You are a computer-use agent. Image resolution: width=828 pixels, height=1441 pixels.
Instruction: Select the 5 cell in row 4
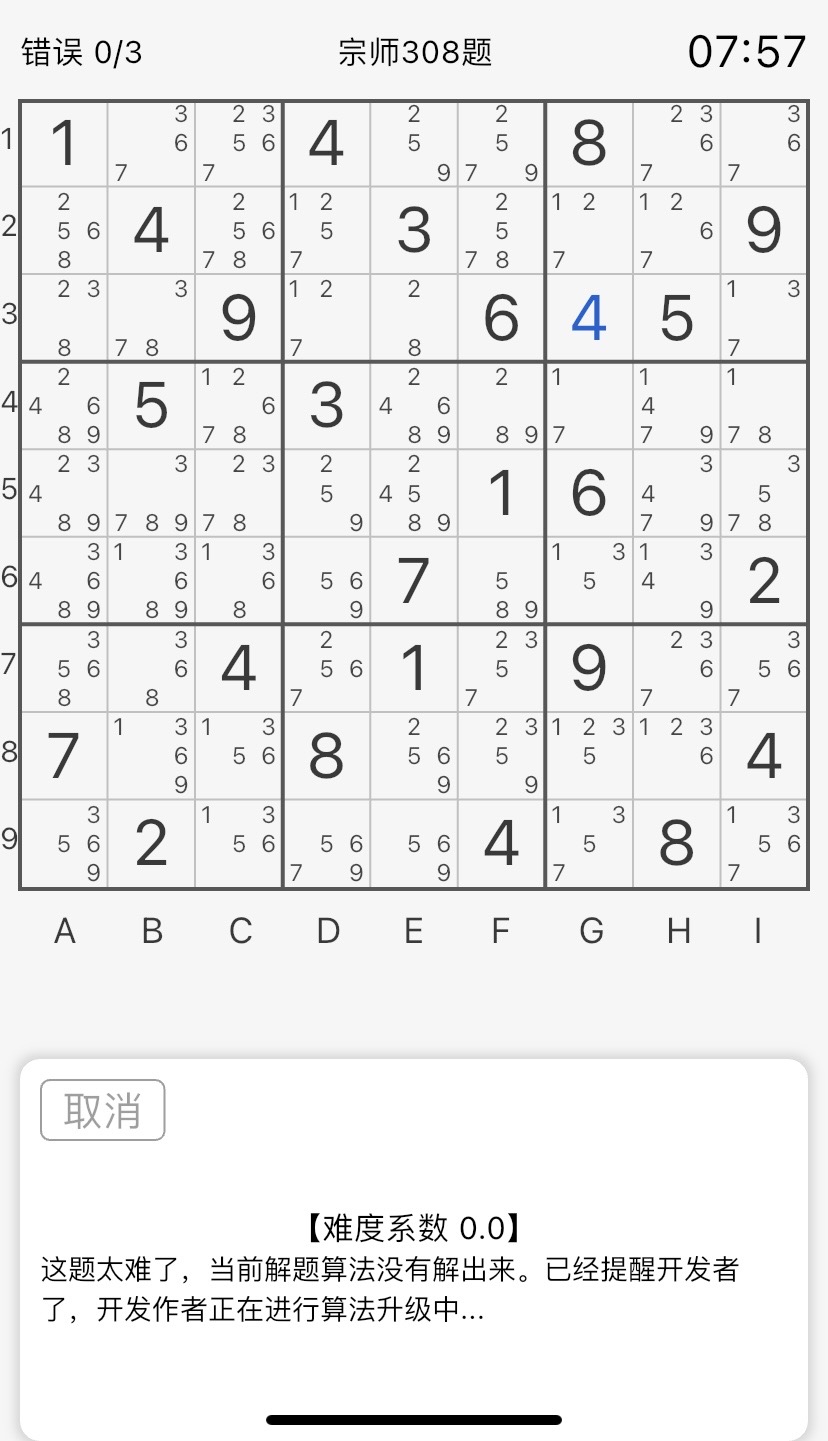[151, 406]
